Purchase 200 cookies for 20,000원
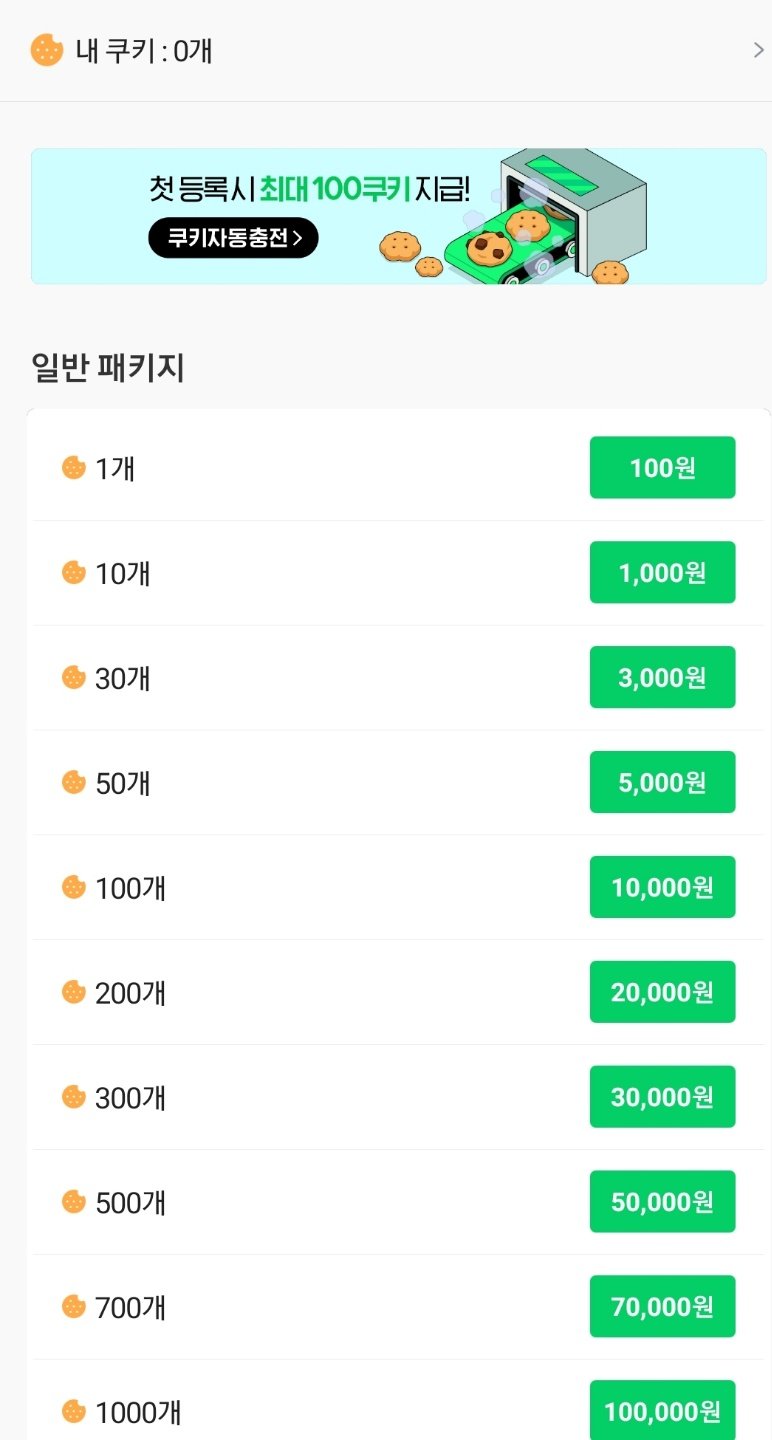Screen dimensions: 772x1440 tap(662, 991)
